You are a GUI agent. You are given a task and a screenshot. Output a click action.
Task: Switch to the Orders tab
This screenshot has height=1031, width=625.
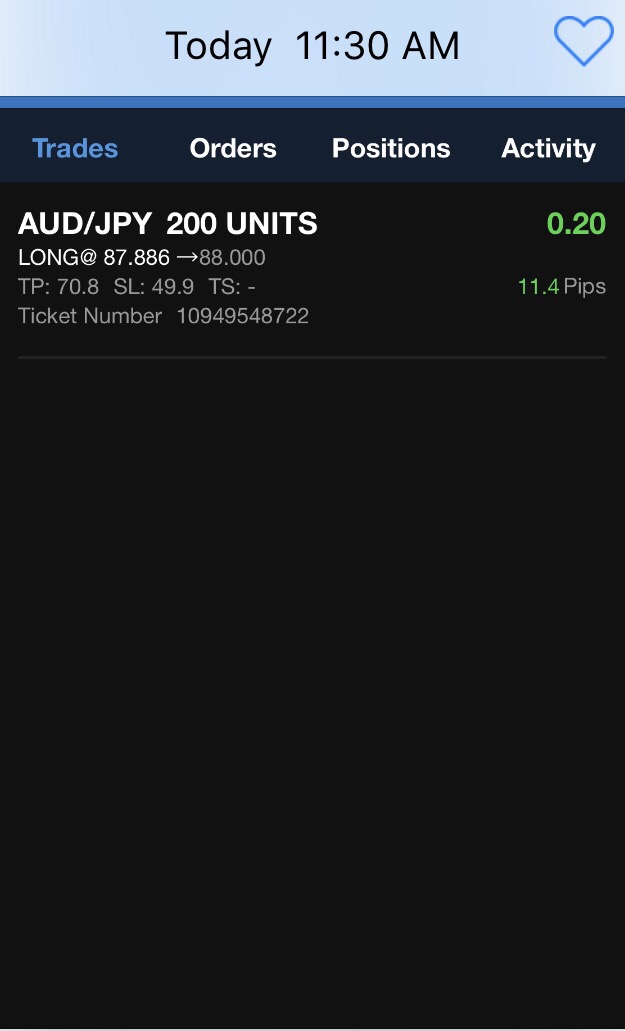point(233,148)
